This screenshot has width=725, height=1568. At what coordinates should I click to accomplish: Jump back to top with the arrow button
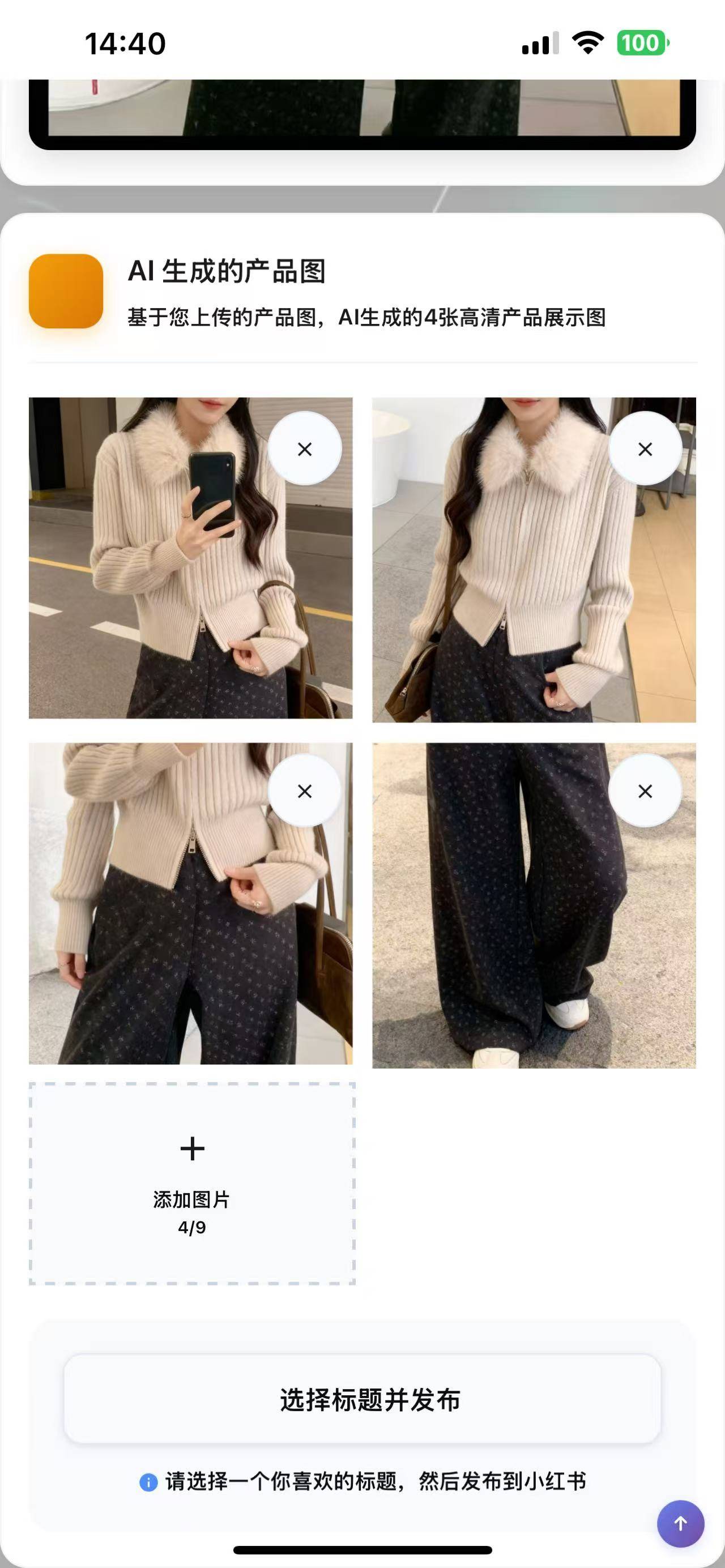(x=680, y=1523)
